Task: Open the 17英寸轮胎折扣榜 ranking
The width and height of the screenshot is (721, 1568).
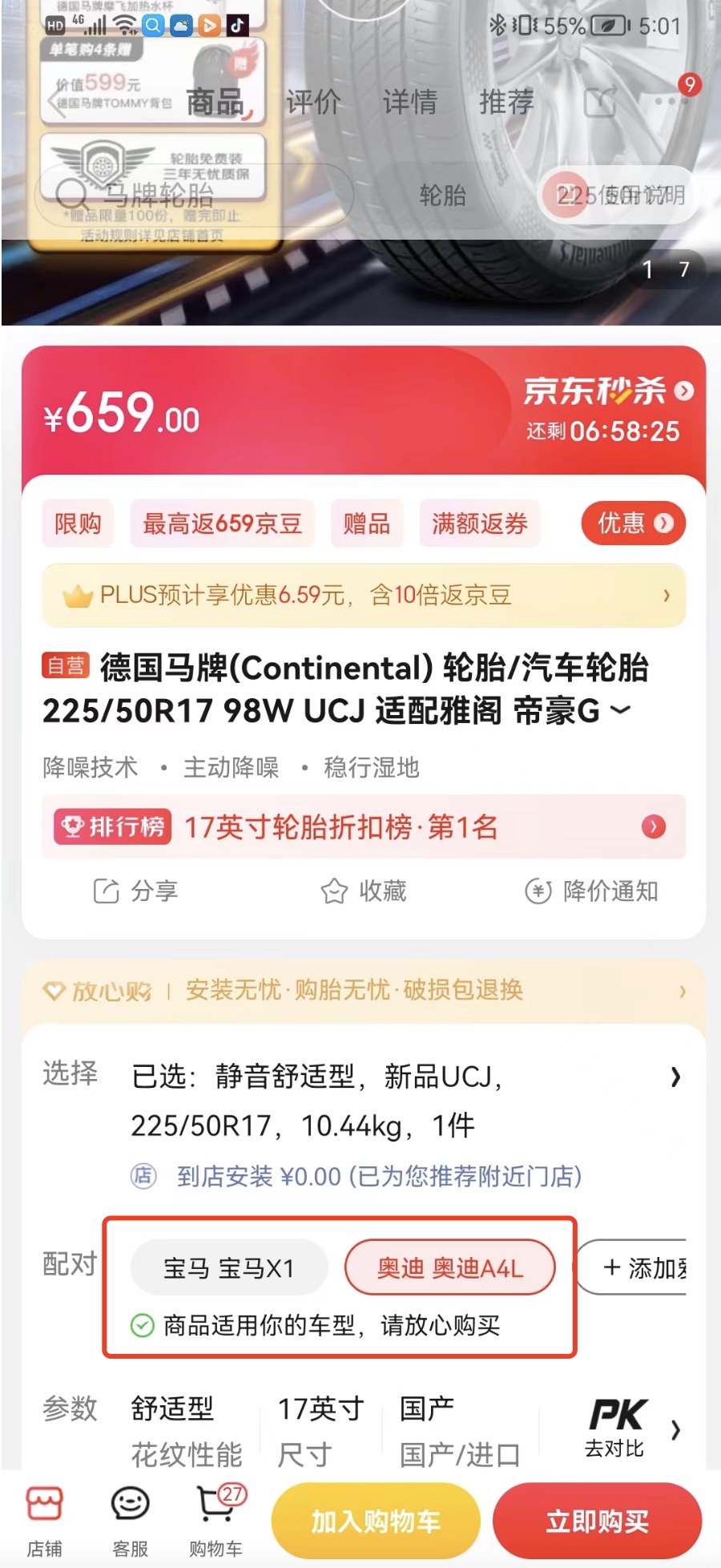Action: pos(364,826)
